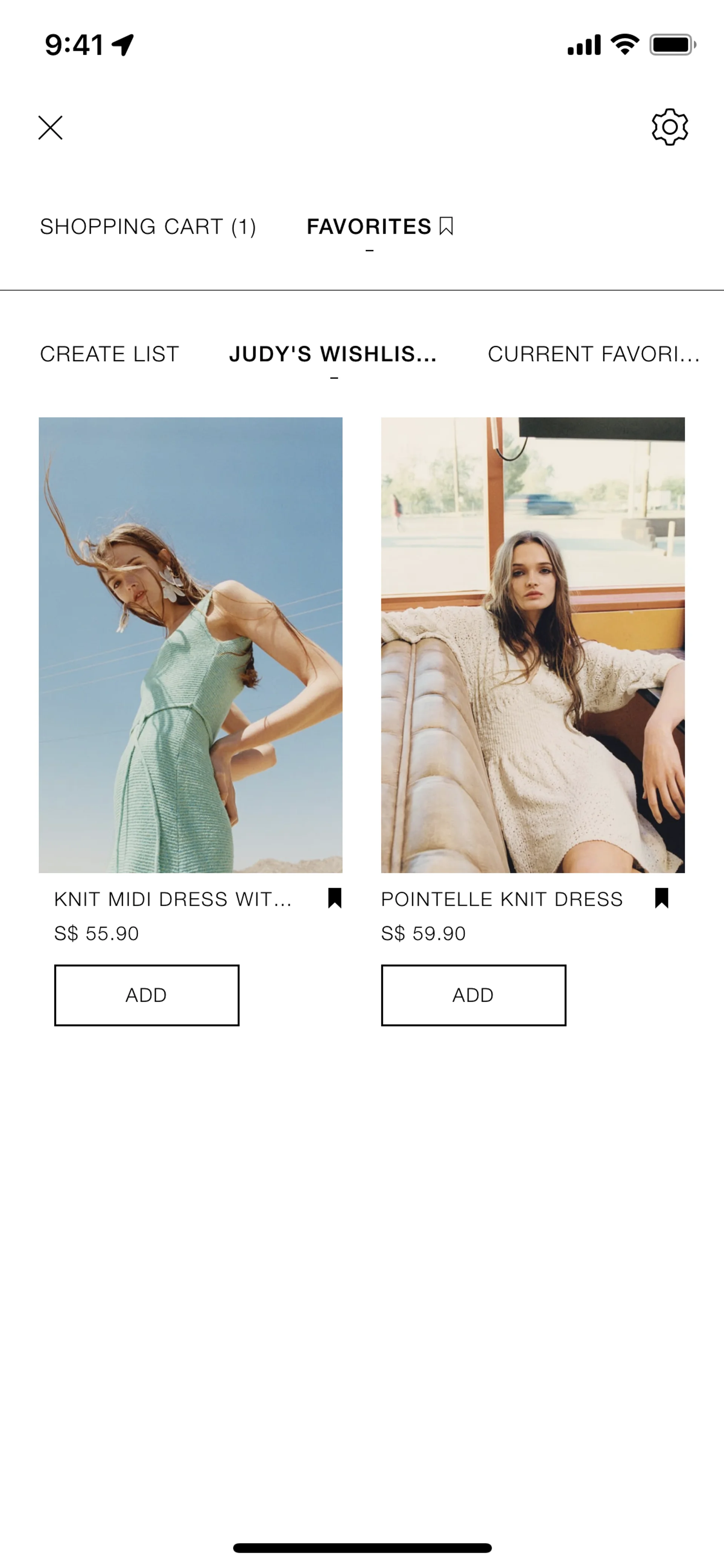The height and width of the screenshot is (1568, 724).
Task: Switch to Current Favorites list
Action: (x=593, y=354)
